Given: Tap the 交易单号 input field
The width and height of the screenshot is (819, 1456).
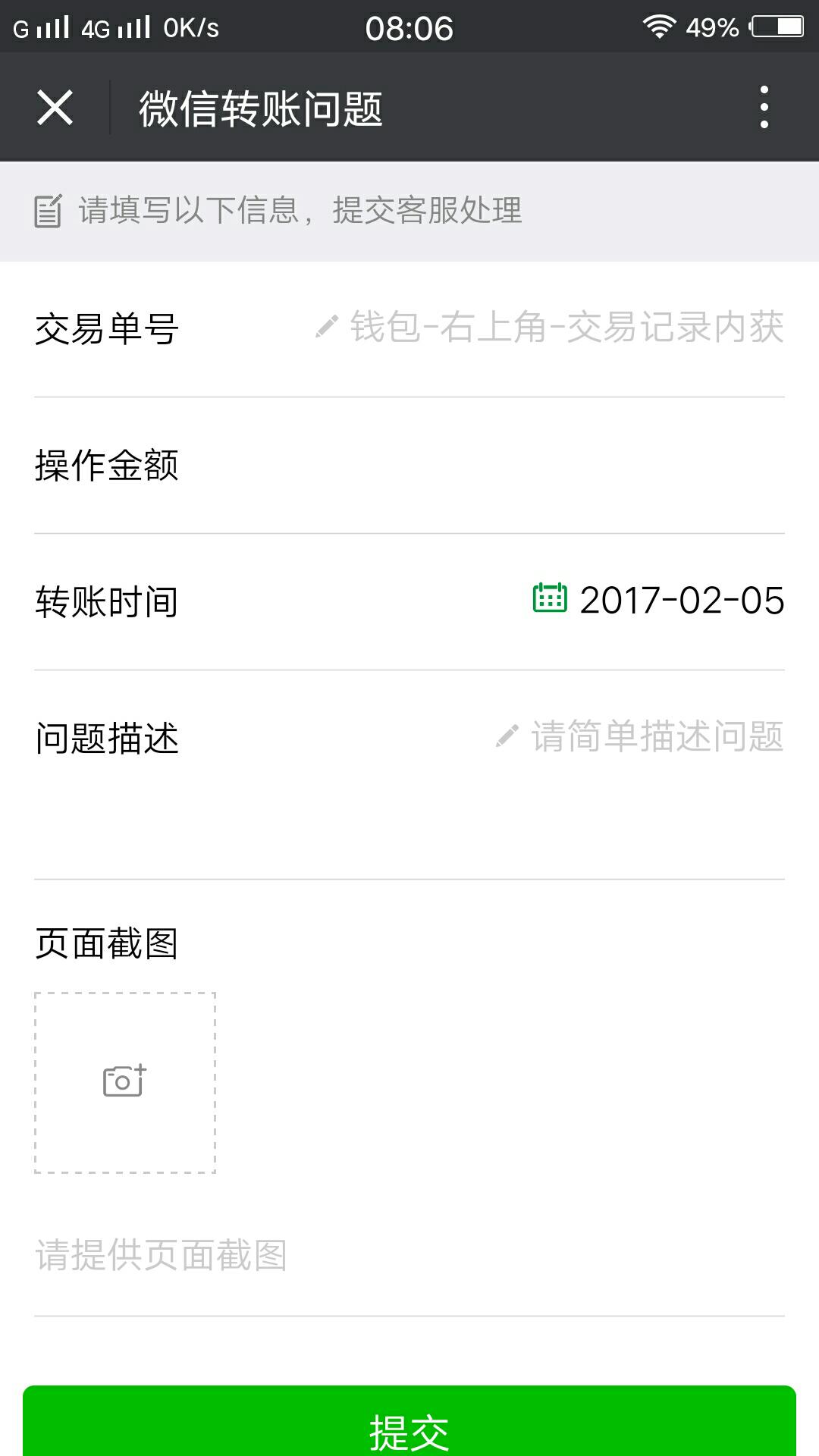Looking at the screenshot, I should point(550,328).
